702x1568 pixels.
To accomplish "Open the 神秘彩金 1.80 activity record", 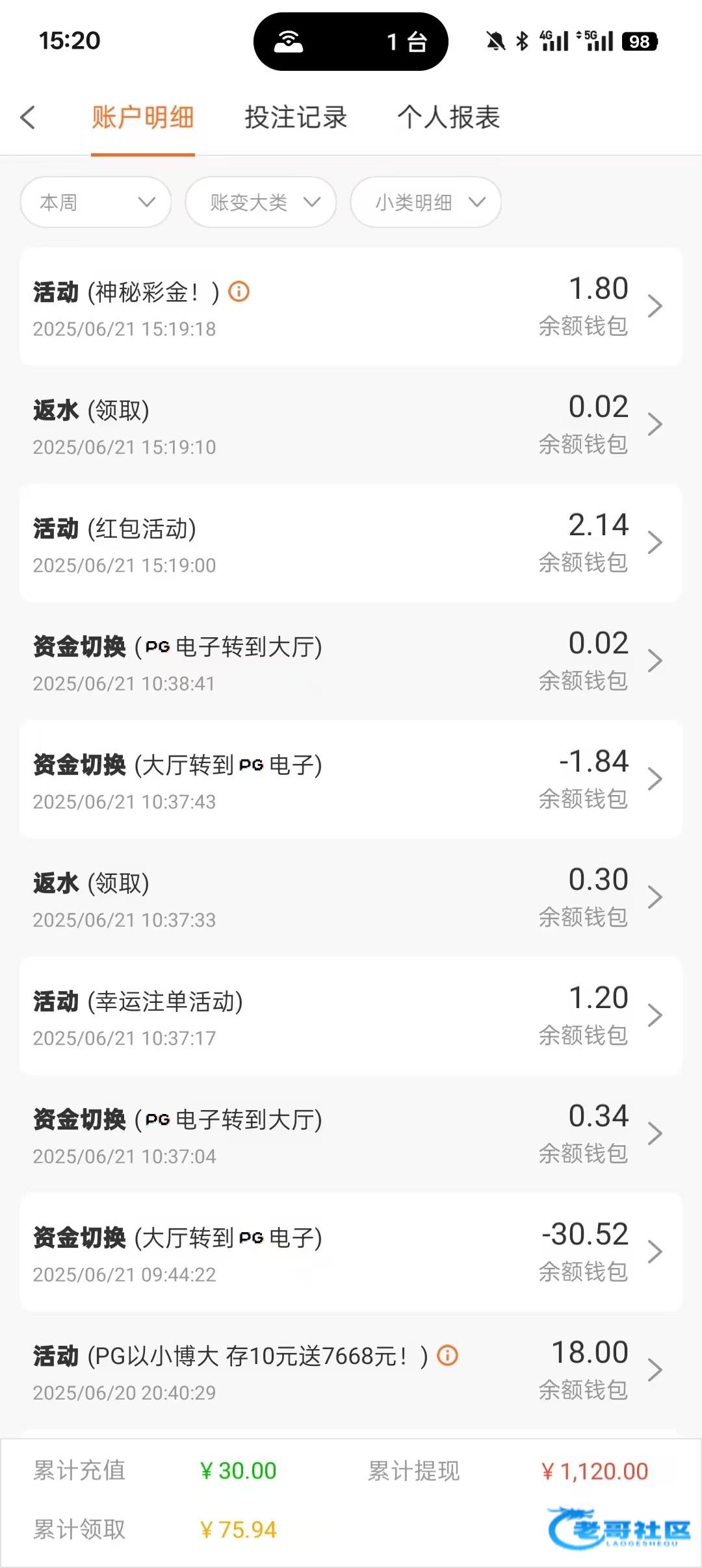I will pyautogui.click(x=351, y=307).
